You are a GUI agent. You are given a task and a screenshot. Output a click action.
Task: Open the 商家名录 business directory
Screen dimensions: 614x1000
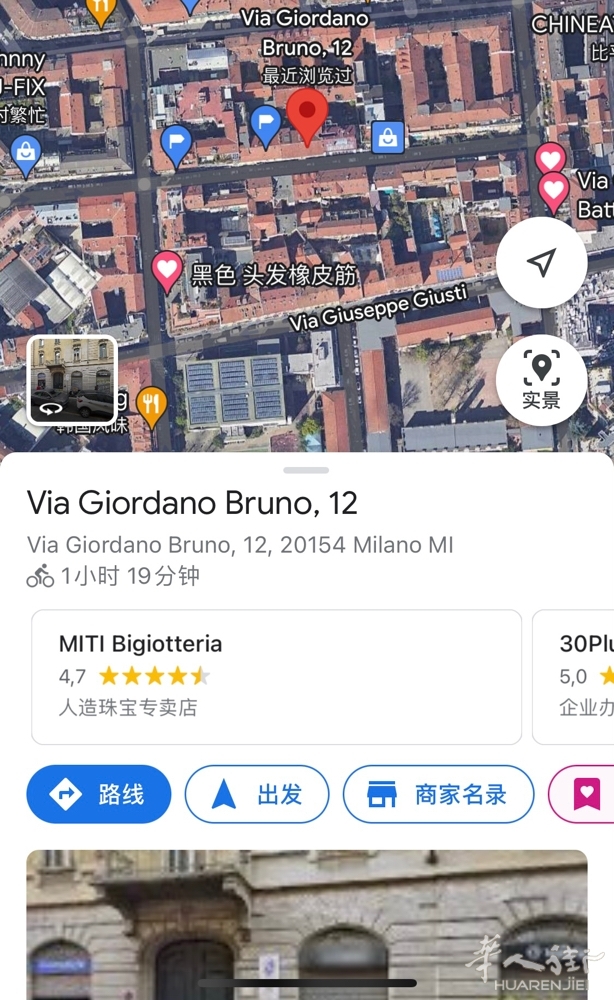(x=439, y=794)
